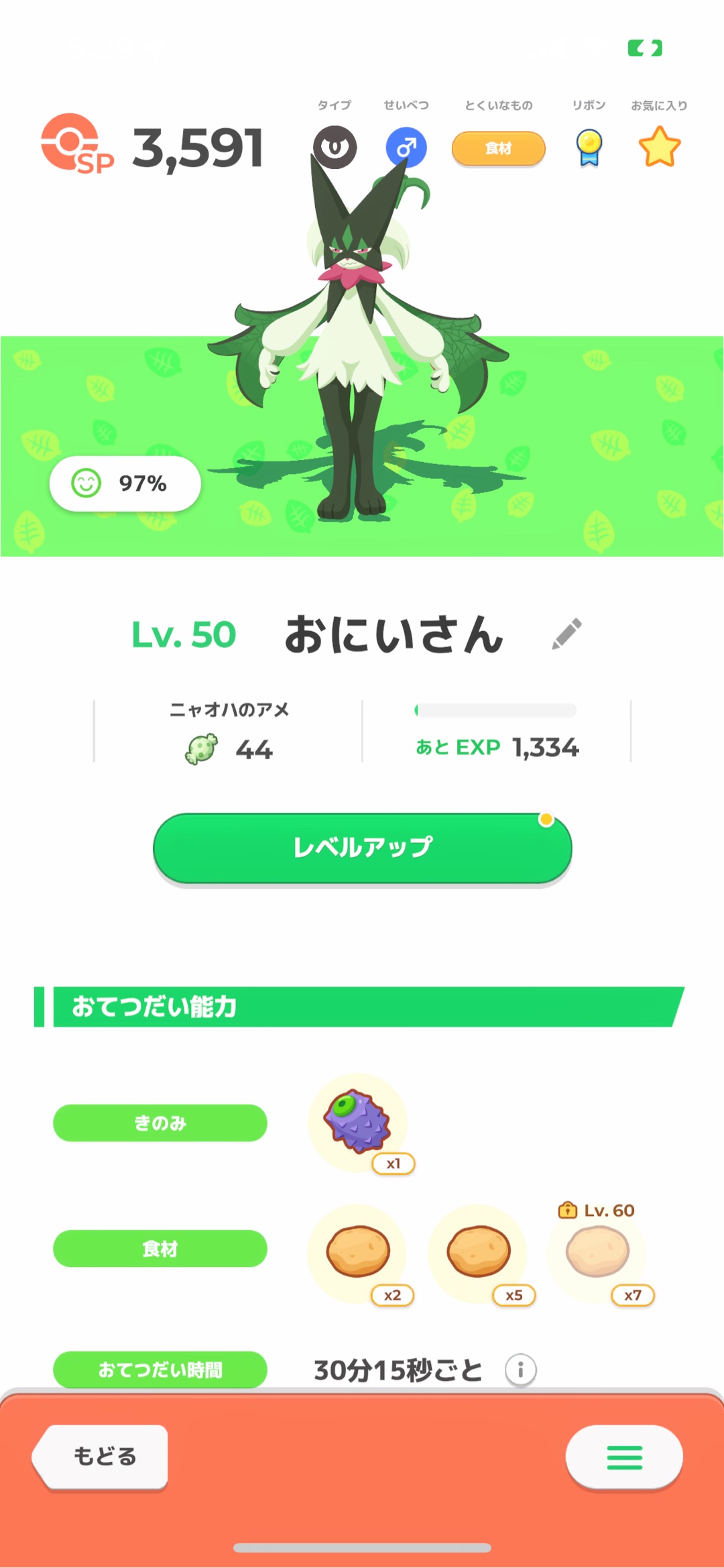Tap the 食材 specialty badge
The height and width of the screenshot is (1568, 724).
pyautogui.click(x=498, y=148)
